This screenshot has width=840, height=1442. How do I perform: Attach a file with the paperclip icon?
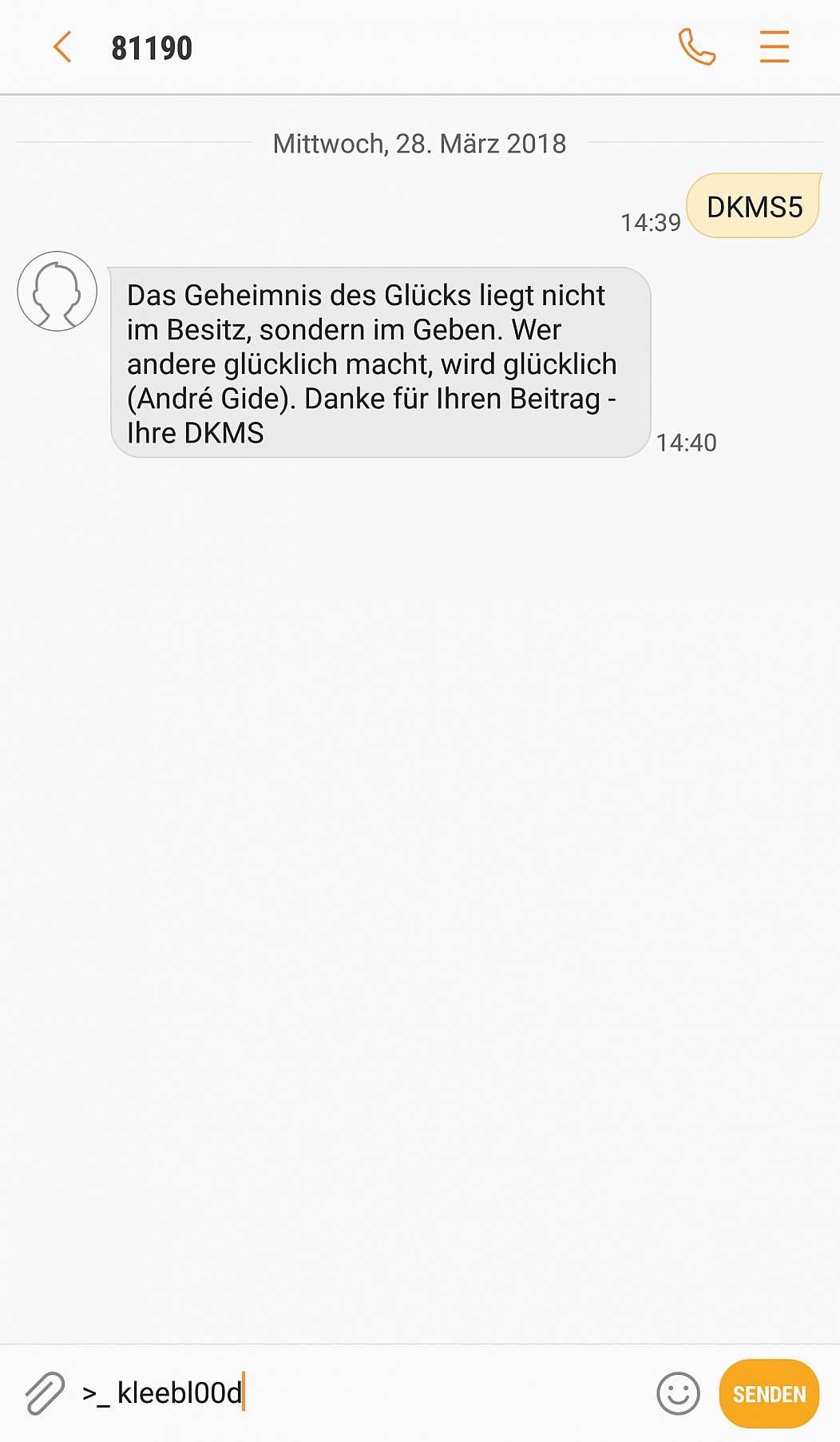click(45, 1393)
